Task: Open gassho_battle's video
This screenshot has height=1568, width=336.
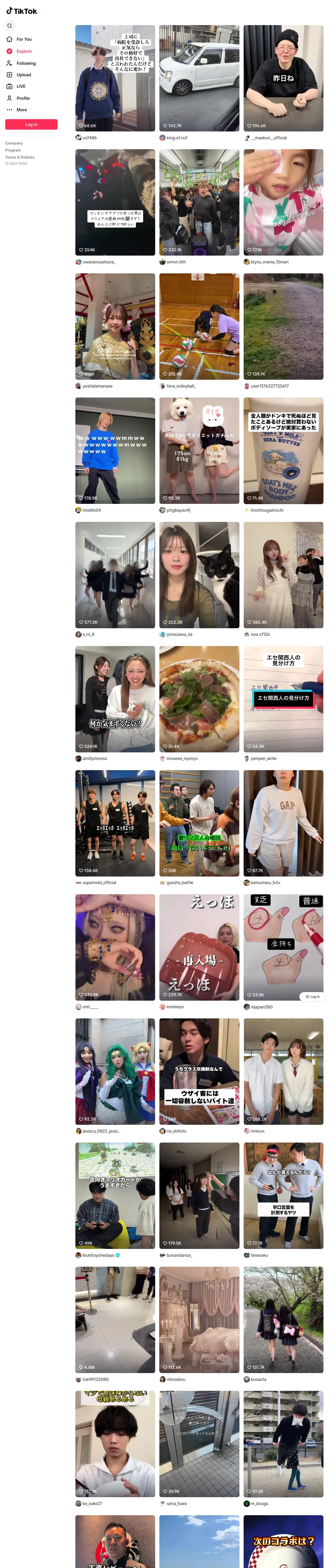Action: tap(199, 823)
